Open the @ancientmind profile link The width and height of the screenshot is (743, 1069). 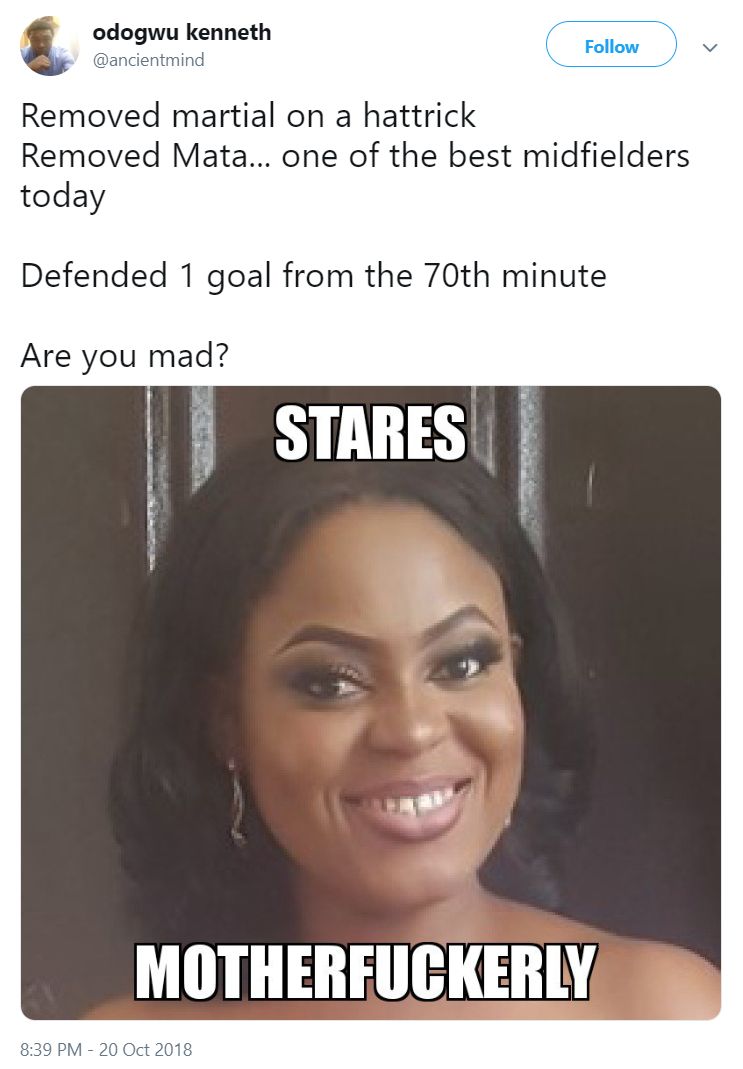pyautogui.click(x=148, y=60)
